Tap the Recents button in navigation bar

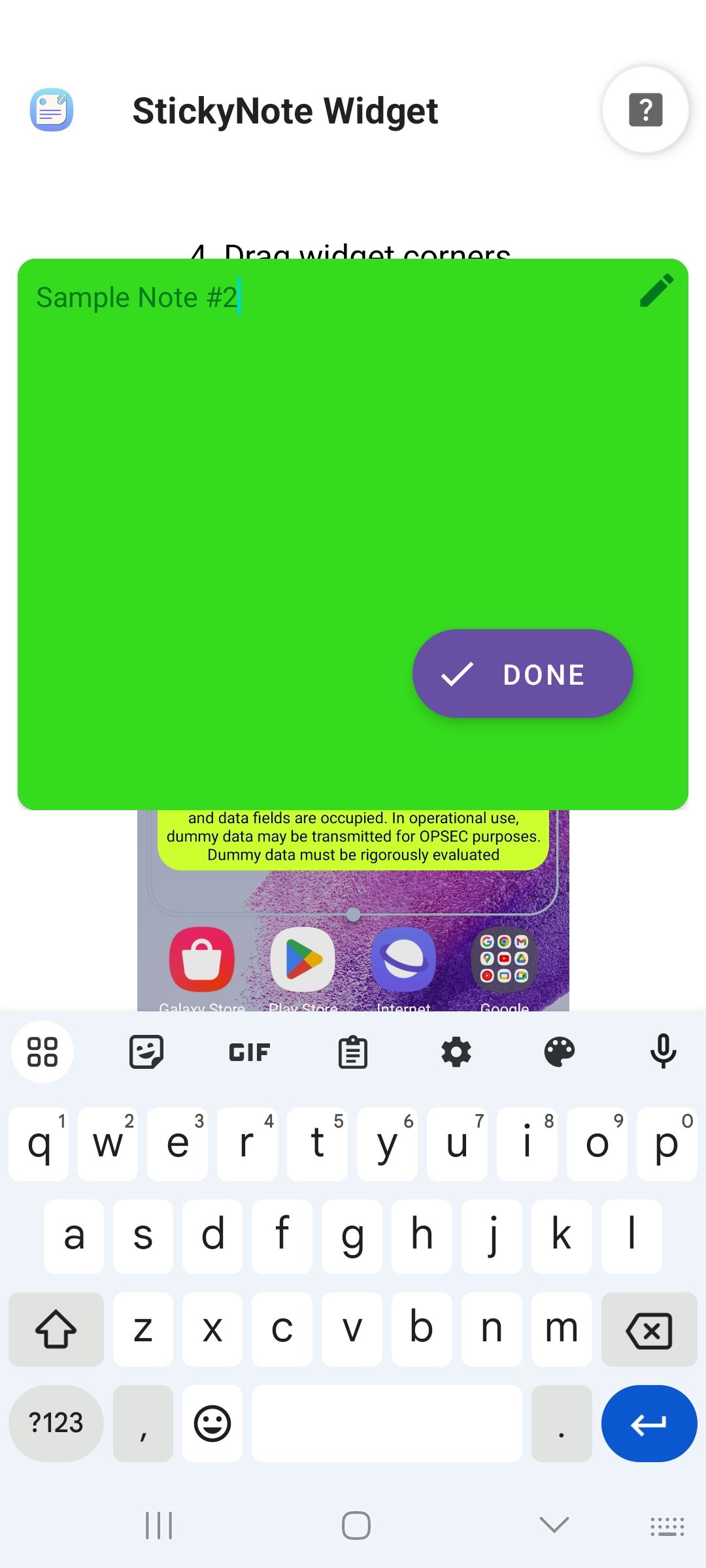click(x=159, y=1527)
